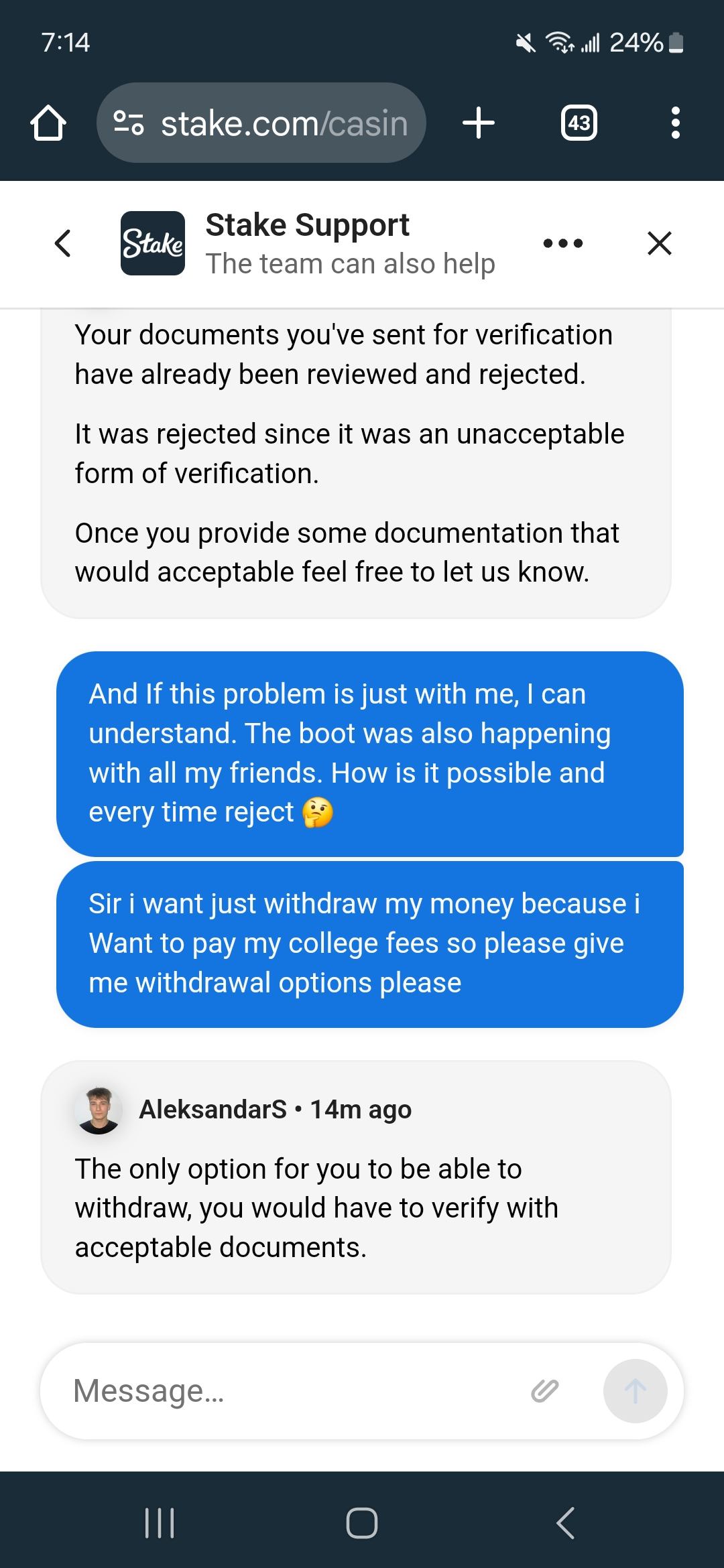Show recent apps from the navigation bar
Image resolution: width=724 pixels, height=1568 pixels.
coord(160,1522)
